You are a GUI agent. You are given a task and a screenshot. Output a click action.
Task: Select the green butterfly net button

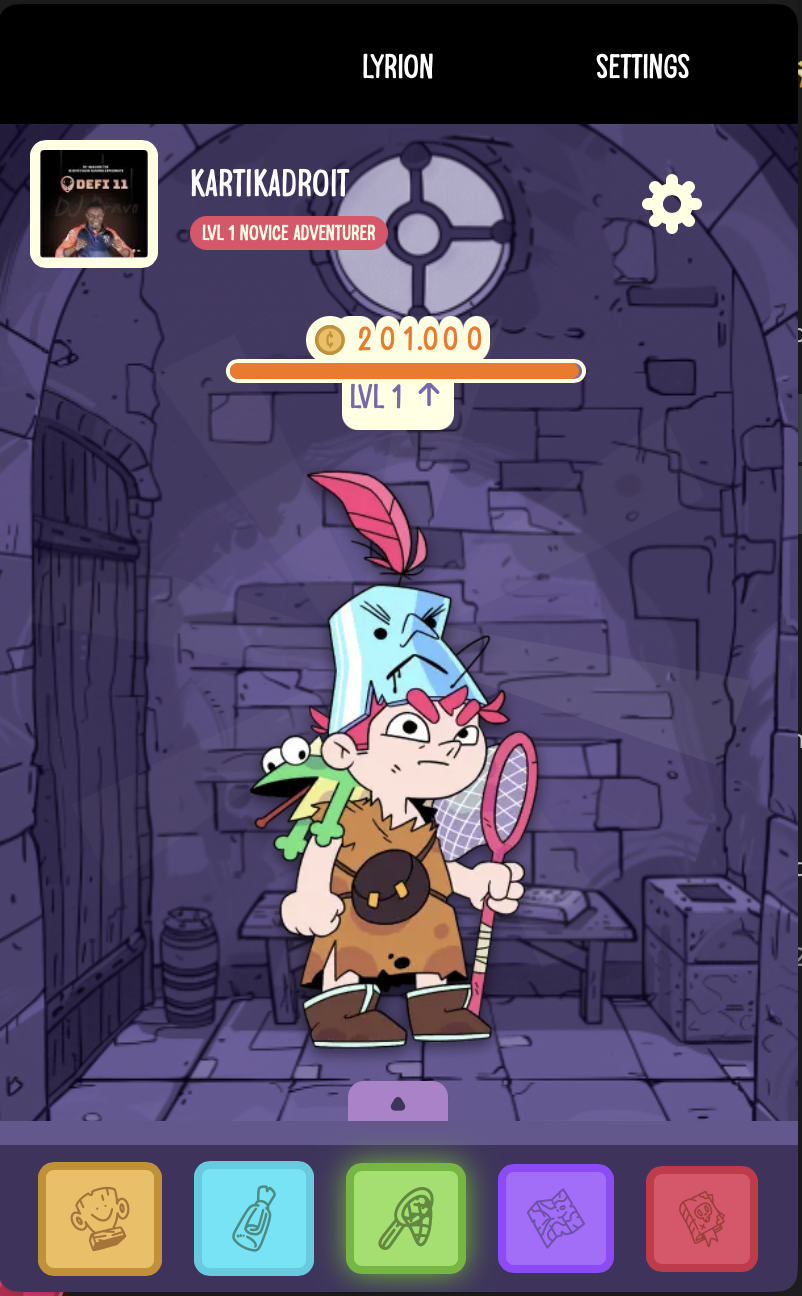[x=406, y=1218]
